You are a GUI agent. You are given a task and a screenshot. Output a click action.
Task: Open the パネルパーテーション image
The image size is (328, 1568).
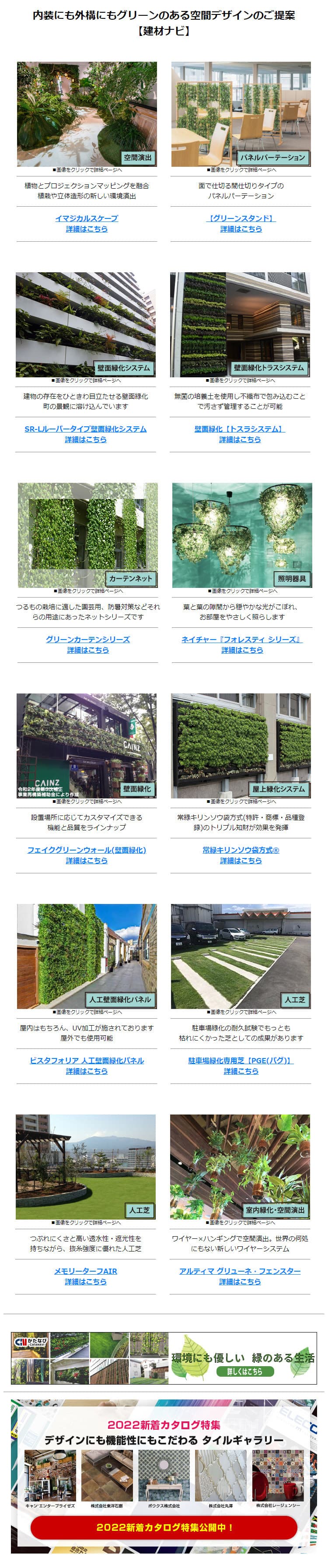tap(241, 114)
